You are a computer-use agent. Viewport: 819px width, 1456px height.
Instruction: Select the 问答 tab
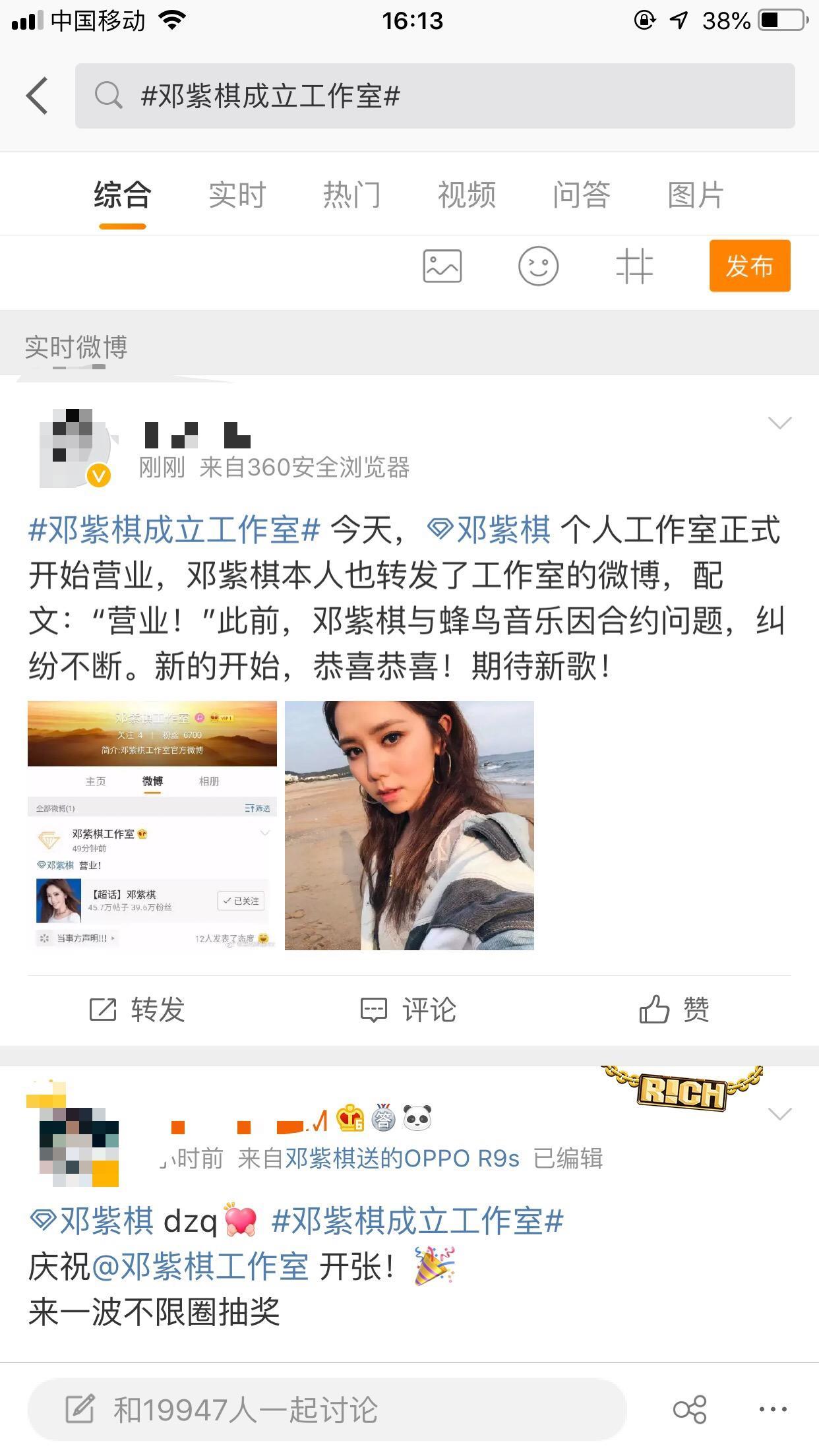pyautogui.click(x=582, y=195)
